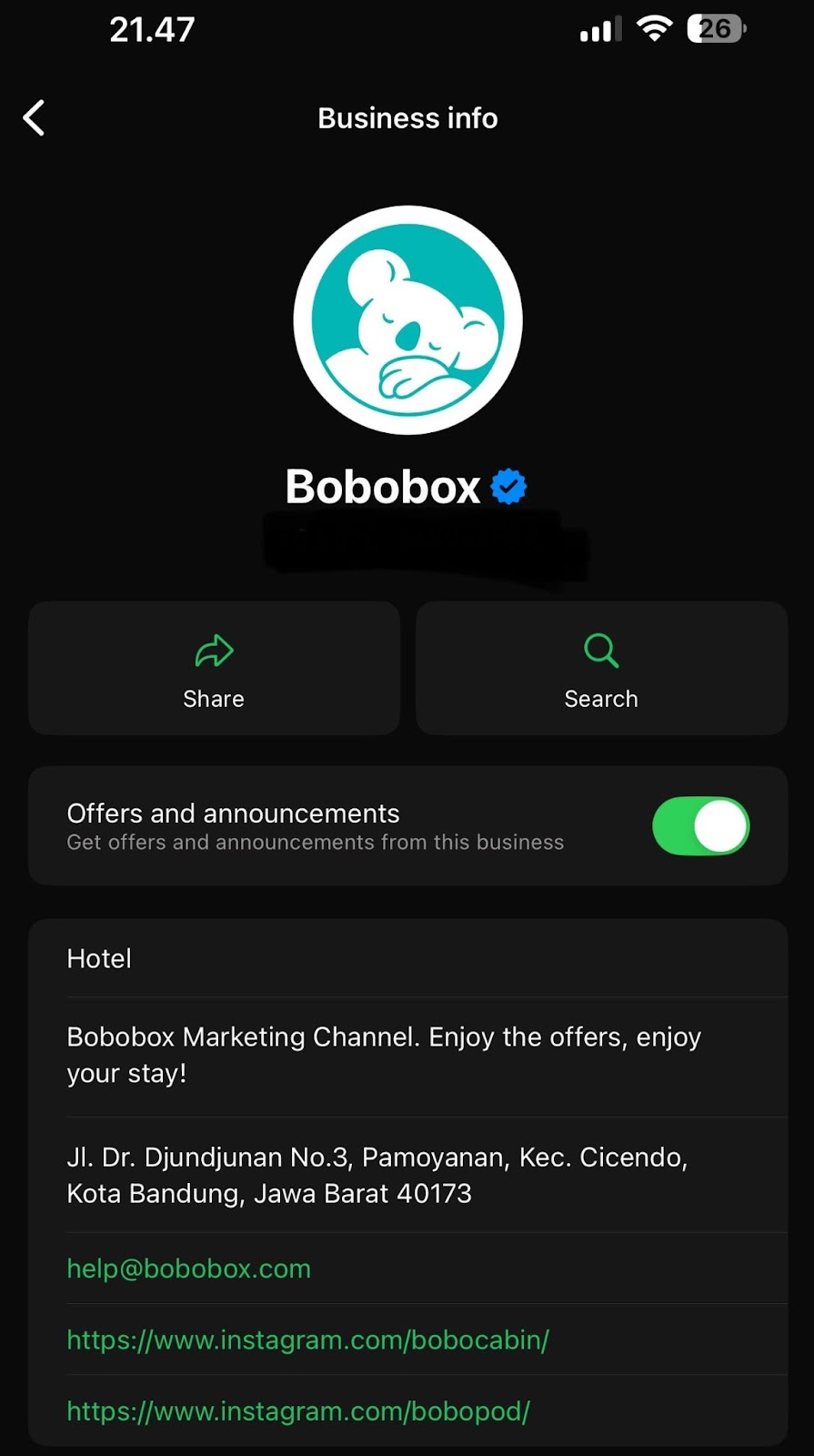This screenshot has height=1456, width=814.
Task: Share the Bobobox business profile
Action: (x=214, y=668)
